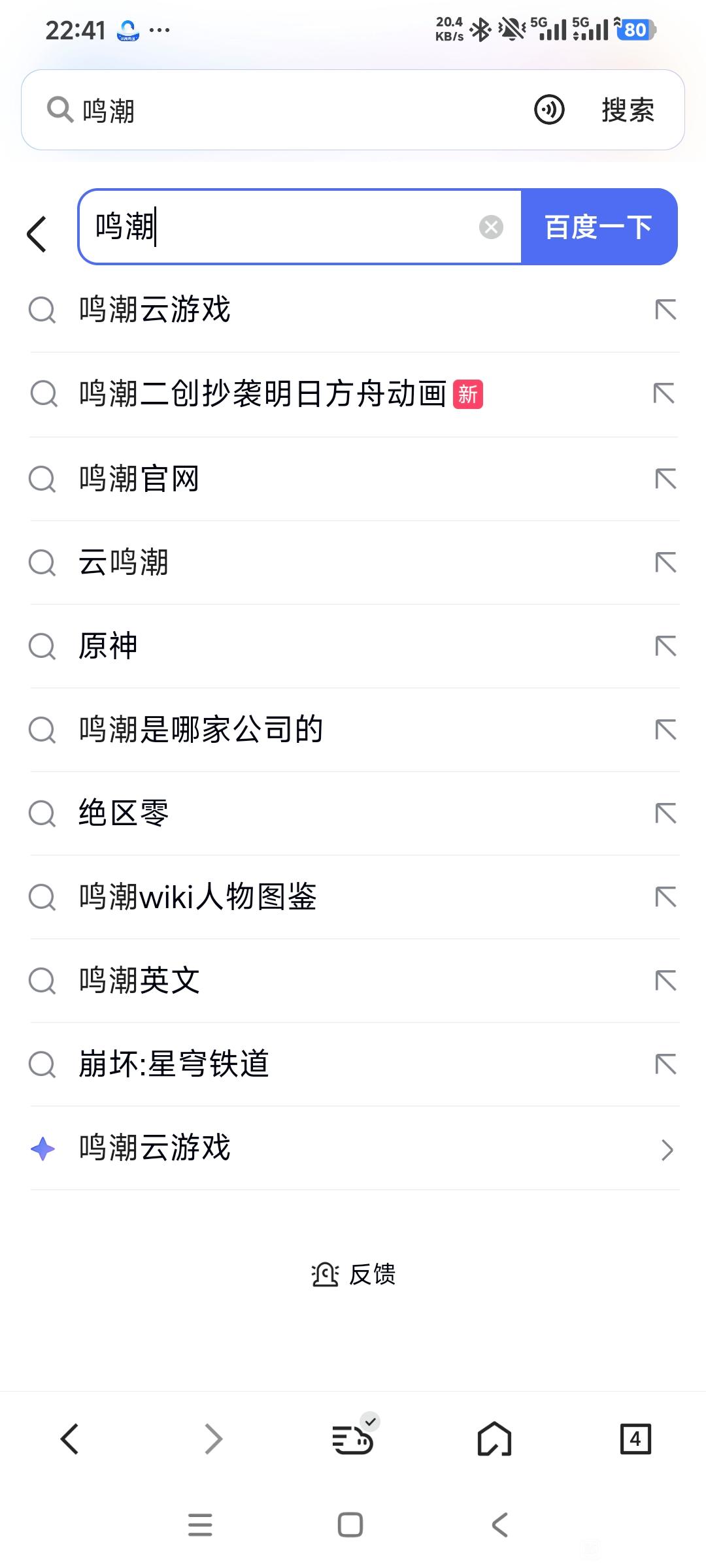The image size is (706, 1568).
Task: Insert 鸣潮英文 into the search box via its arrow
Action: click(x=665, y=981)
